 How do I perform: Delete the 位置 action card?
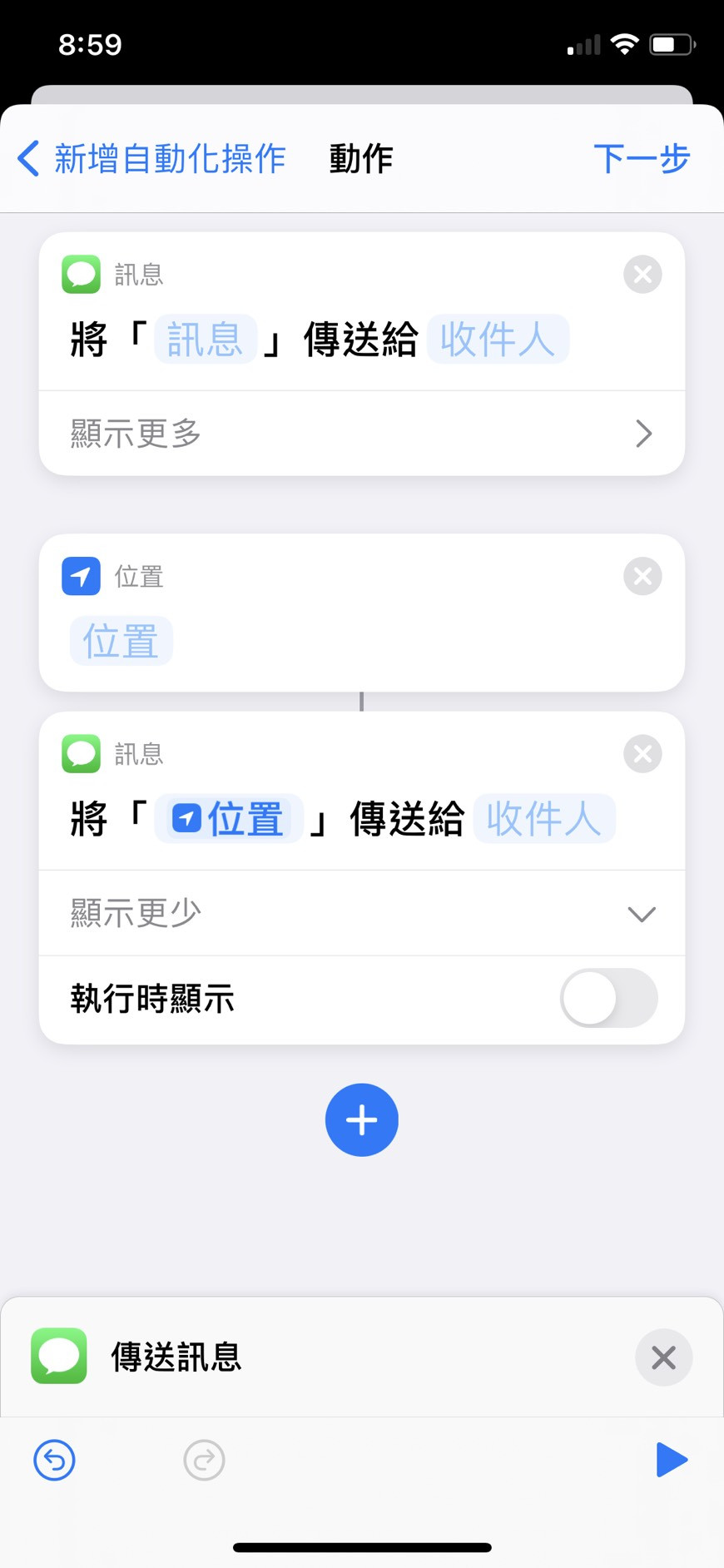pyautogui.click(x=642, y=576)
